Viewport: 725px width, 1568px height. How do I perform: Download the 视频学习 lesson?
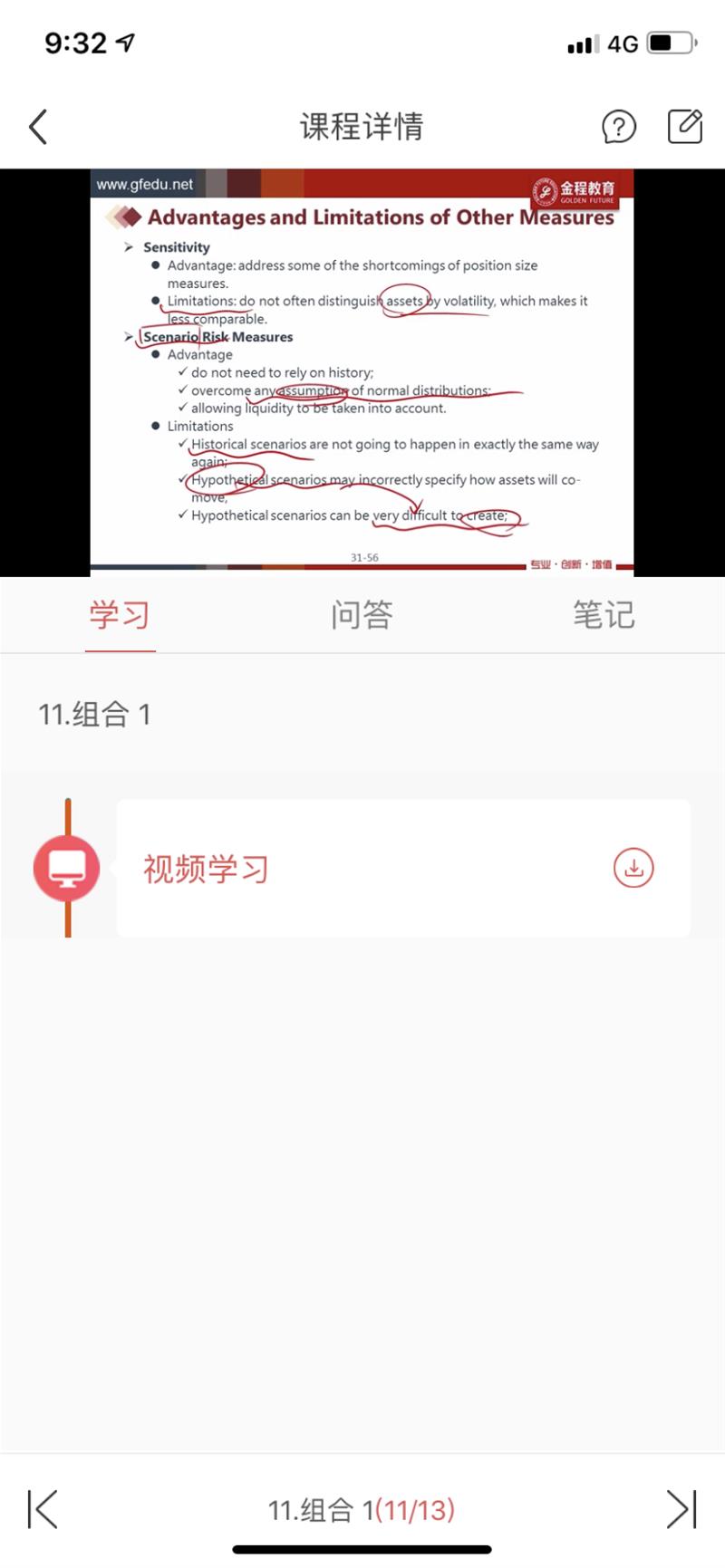tap(633, 868)
